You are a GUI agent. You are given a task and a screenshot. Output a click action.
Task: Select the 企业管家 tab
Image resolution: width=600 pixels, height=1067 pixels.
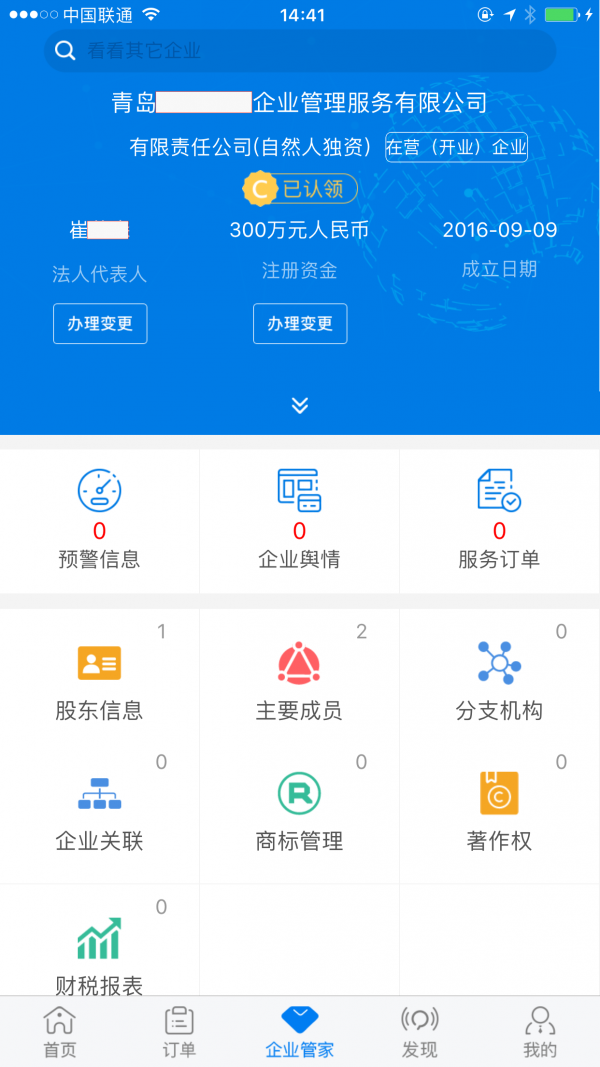pos(300,1032)
